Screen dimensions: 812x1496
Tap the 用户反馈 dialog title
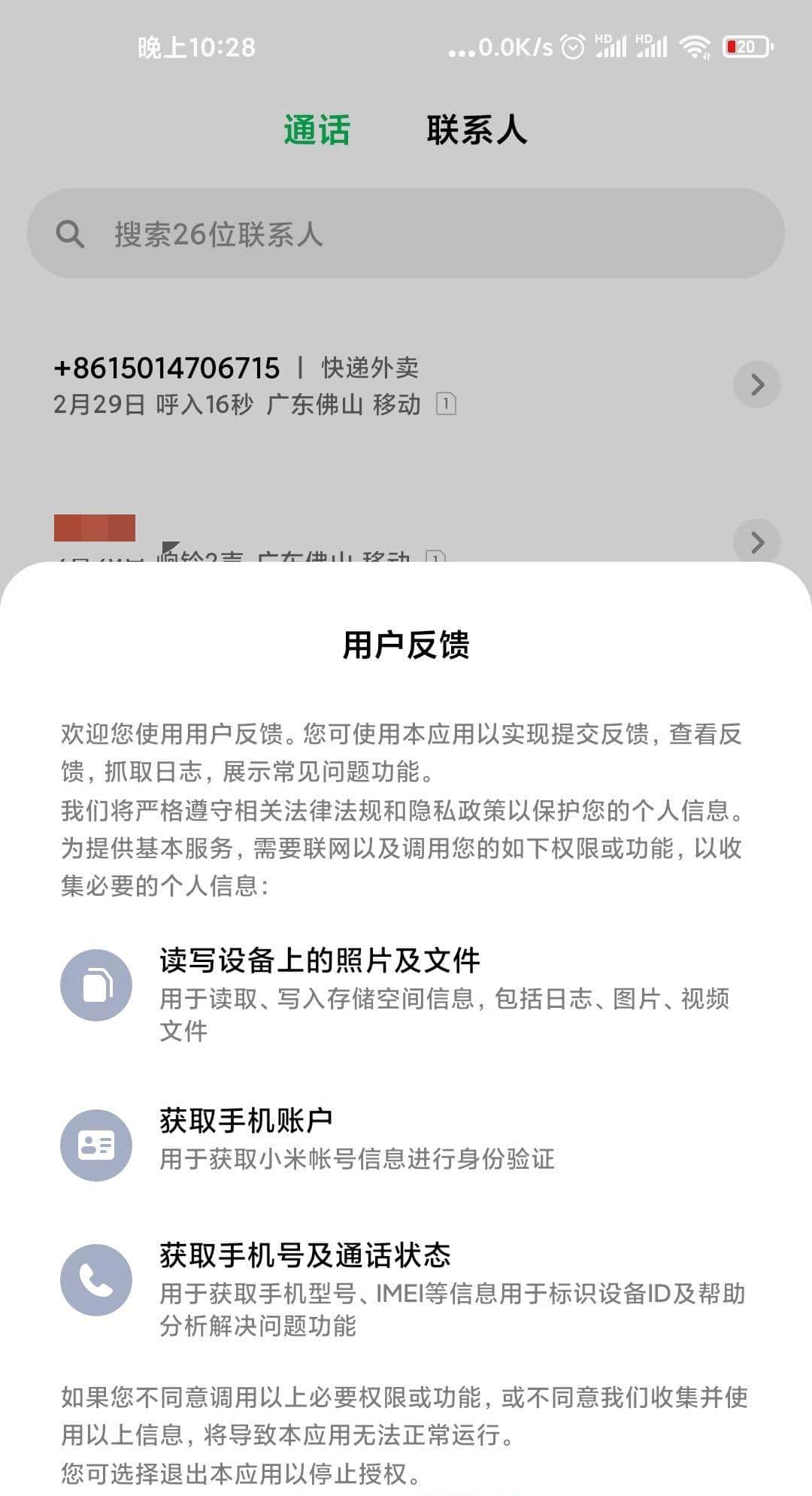pyautogui.click(x=406, y=645)
